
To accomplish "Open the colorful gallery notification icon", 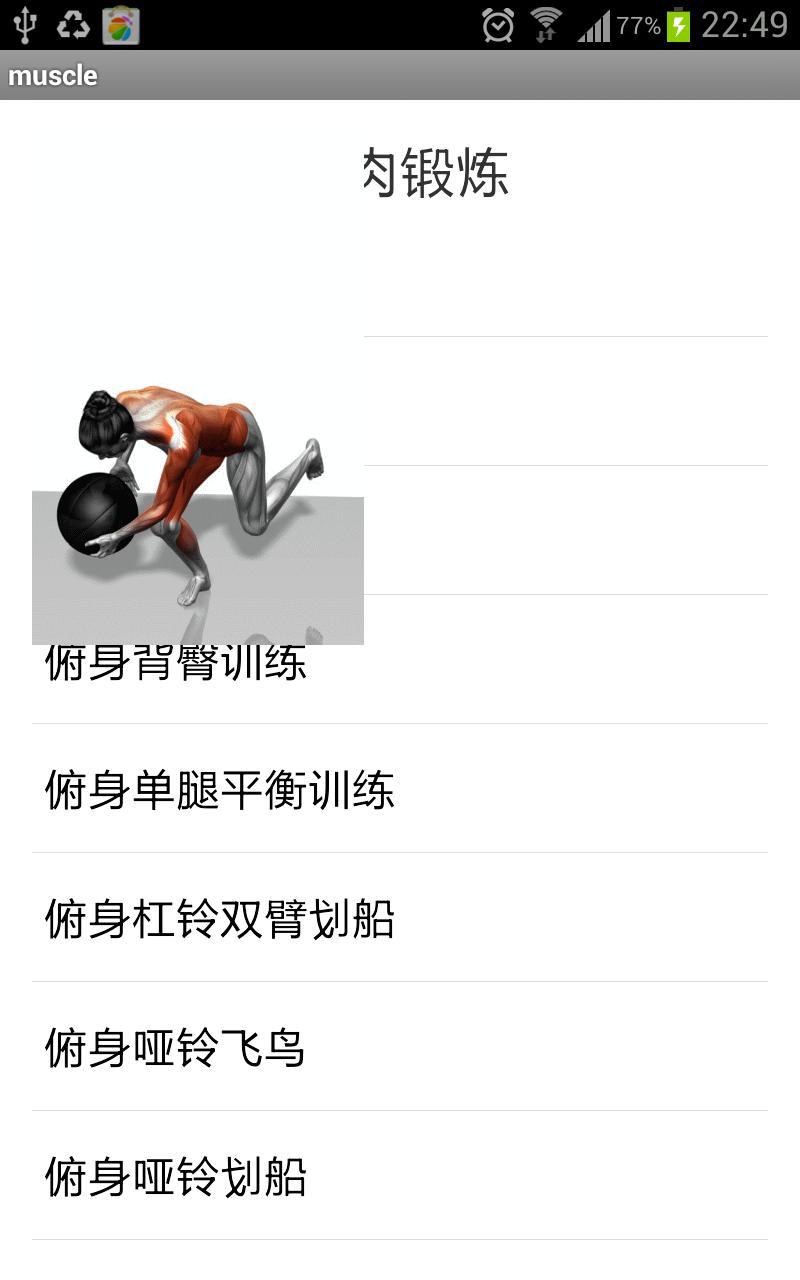I will 118,23.
